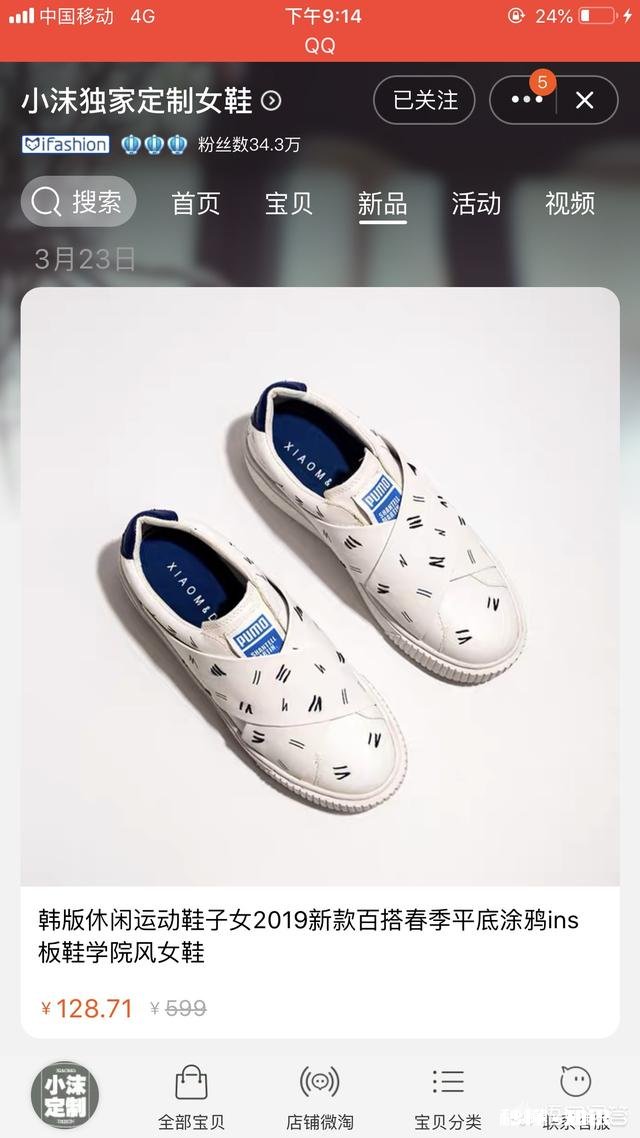Switch to the 视频 tab
This screenshot has width=640, height=1138.
click(570, 203)
